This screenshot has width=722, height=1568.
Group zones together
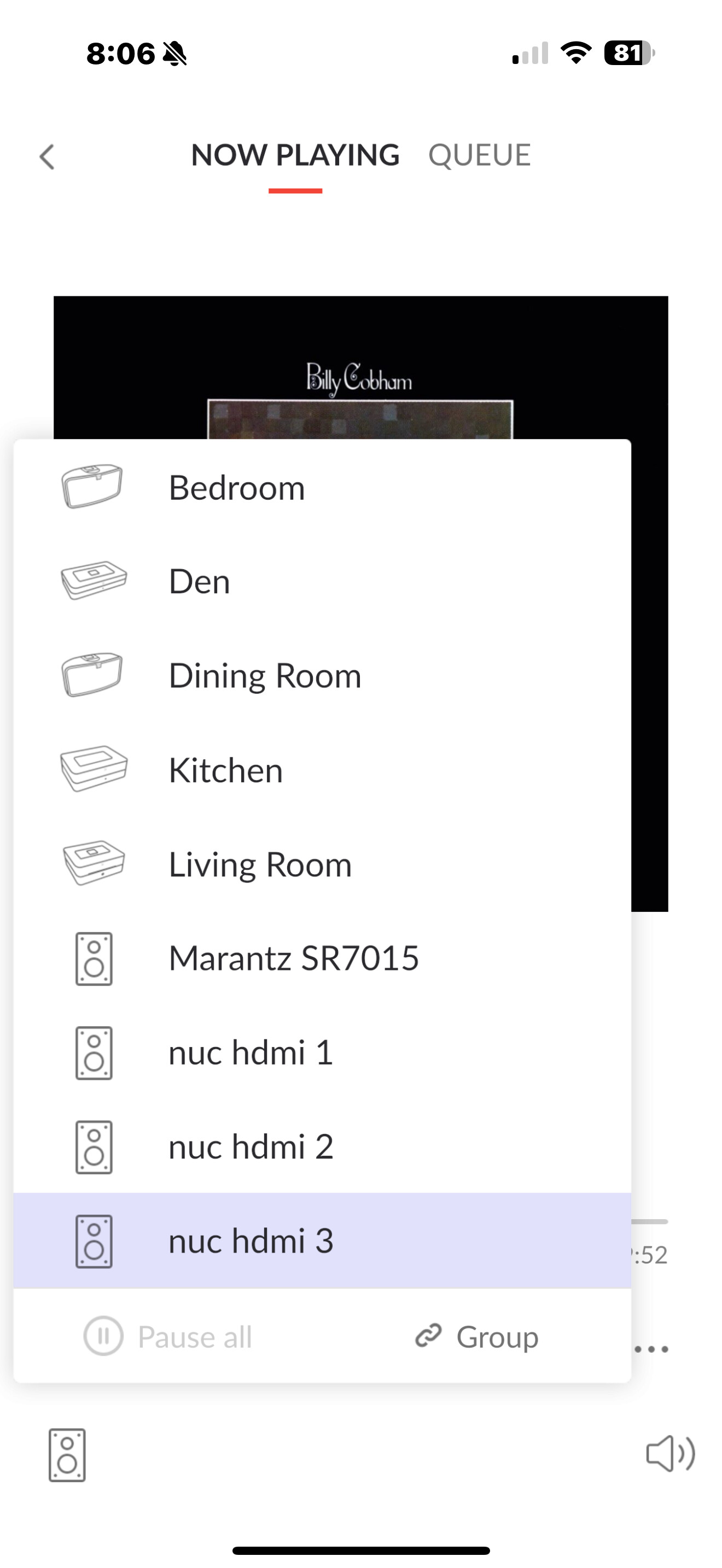(x=476, y=1337)
